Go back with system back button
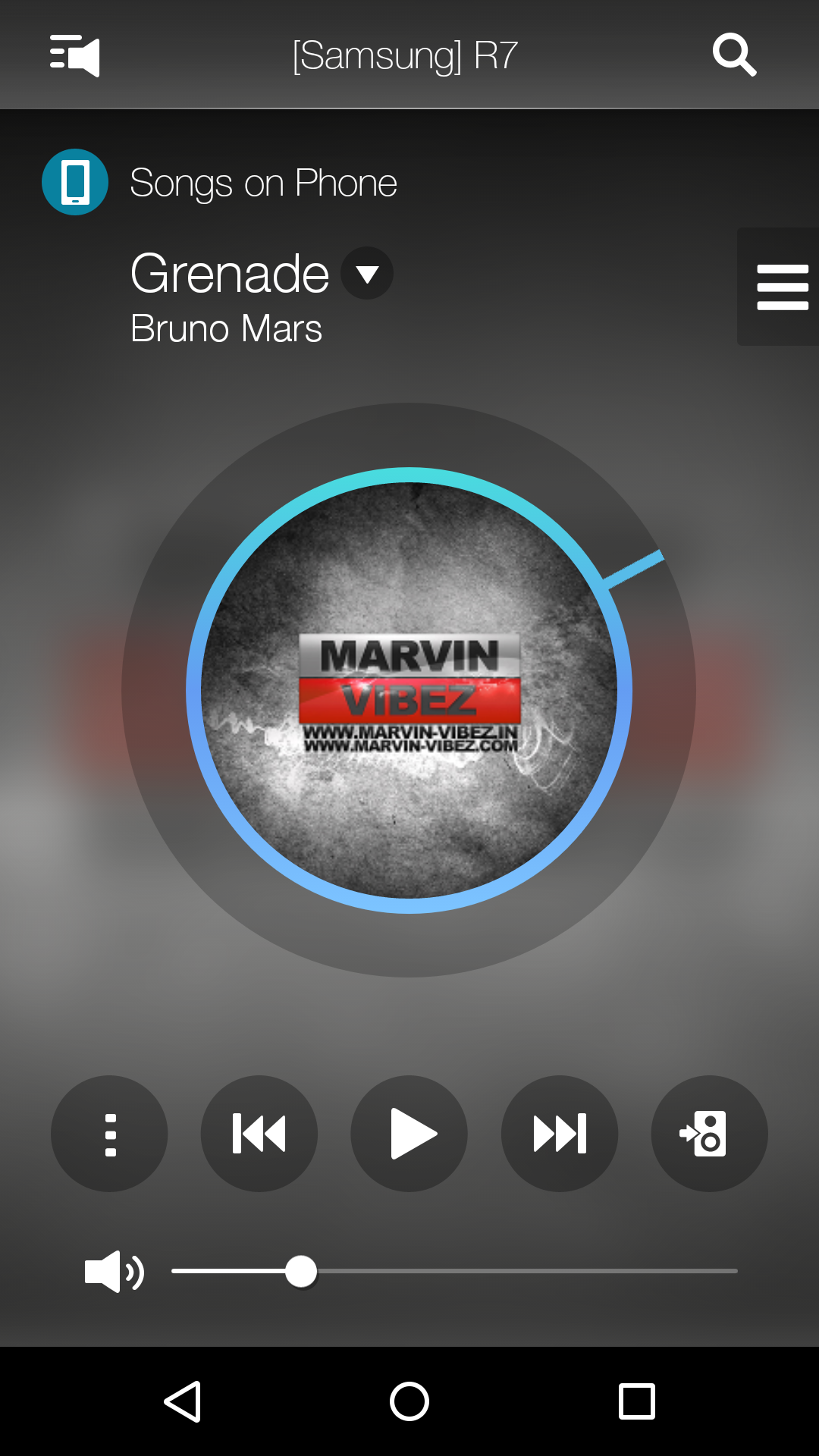The height and width of the screenshot is (1456, 819). [x=182, y=1401]
